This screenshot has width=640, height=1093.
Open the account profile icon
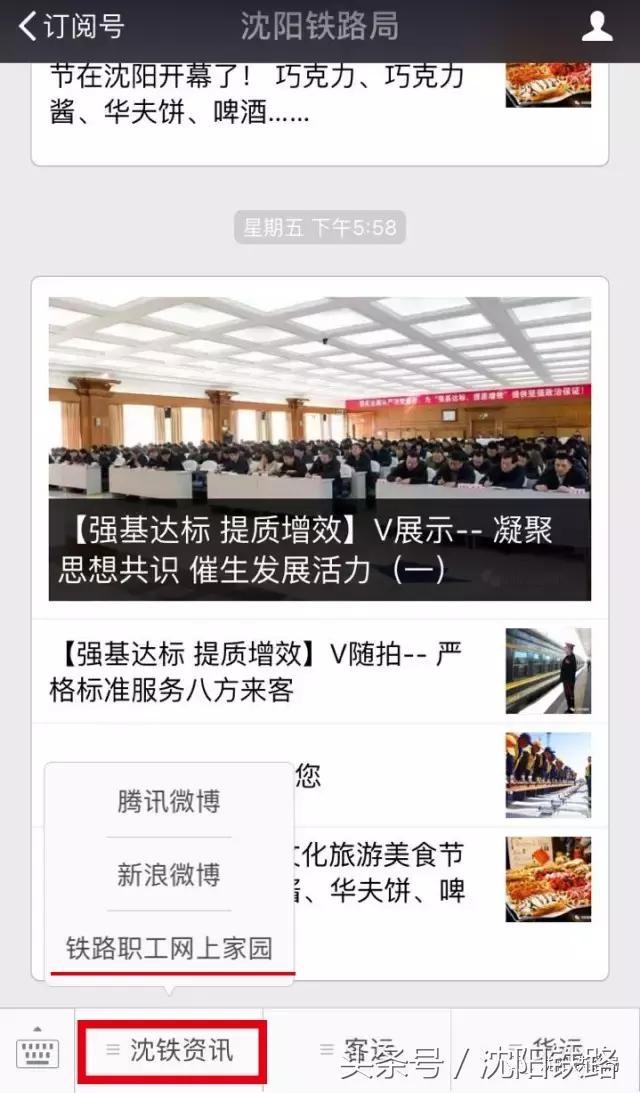(x=597, y=27)
